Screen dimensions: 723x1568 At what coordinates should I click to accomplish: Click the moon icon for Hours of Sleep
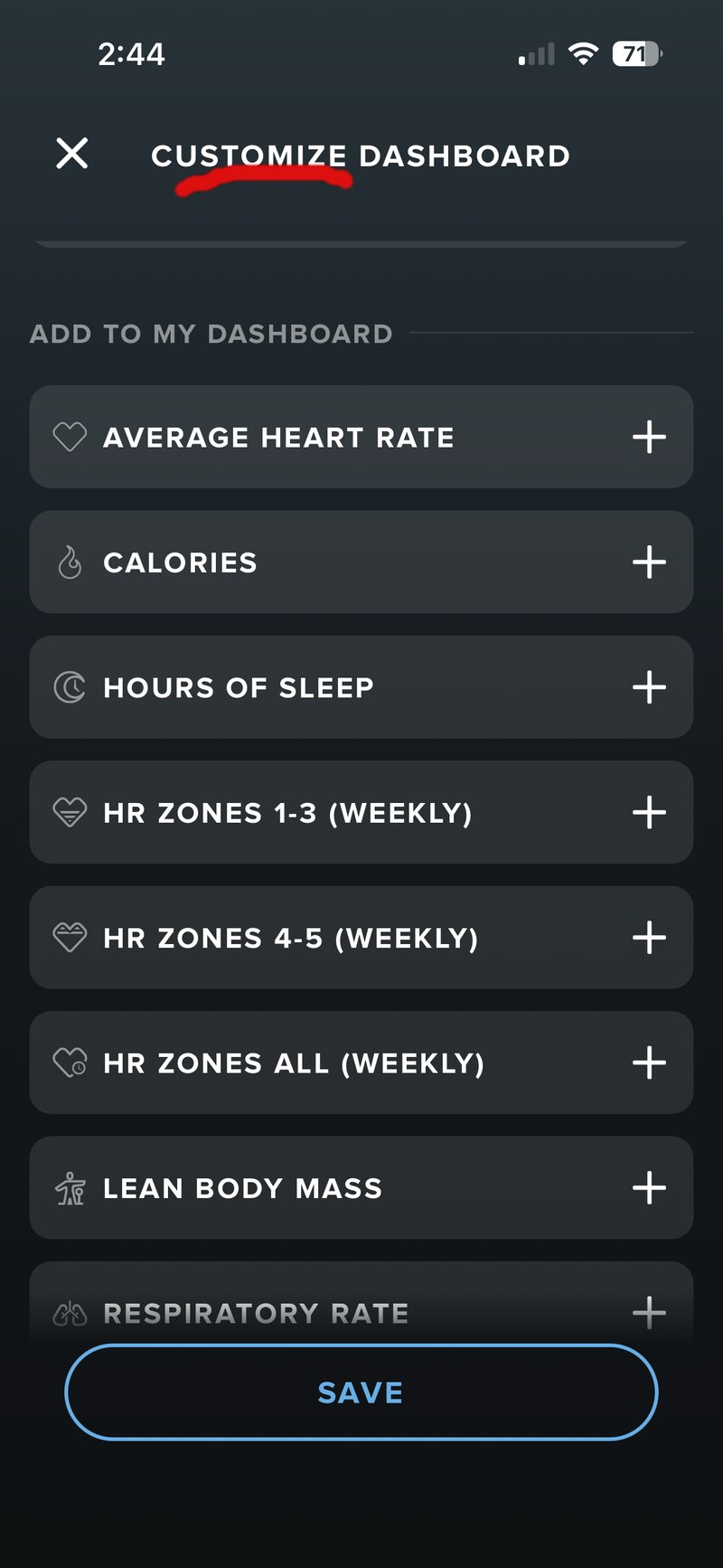point(71,687)
